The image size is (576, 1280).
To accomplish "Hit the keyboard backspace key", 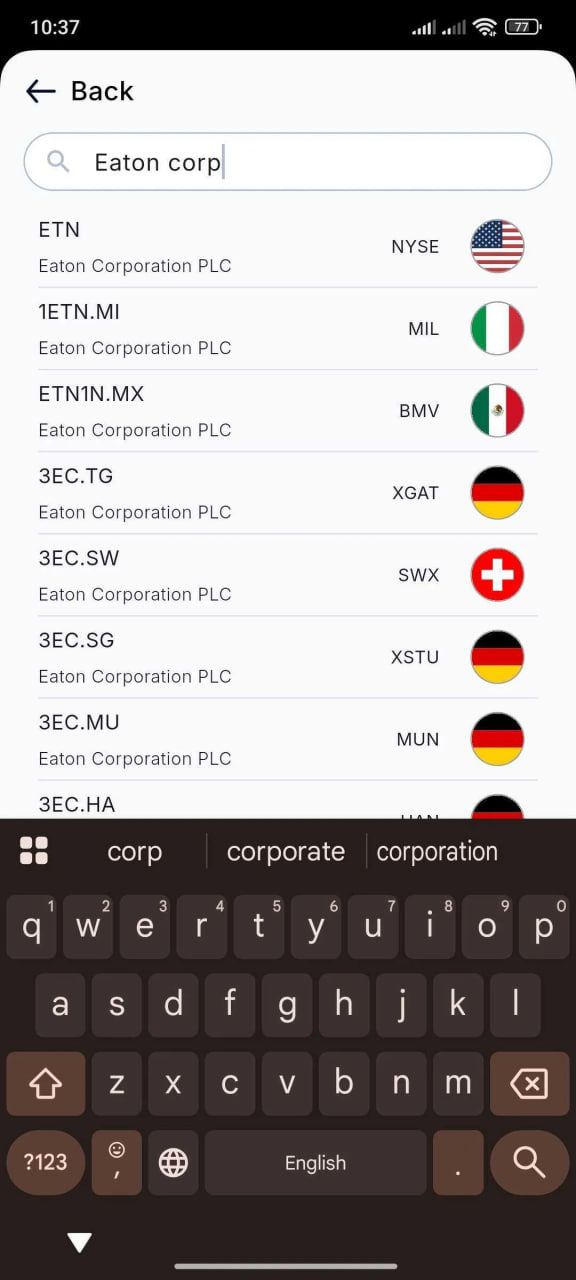I will (x=529, y=1083).
